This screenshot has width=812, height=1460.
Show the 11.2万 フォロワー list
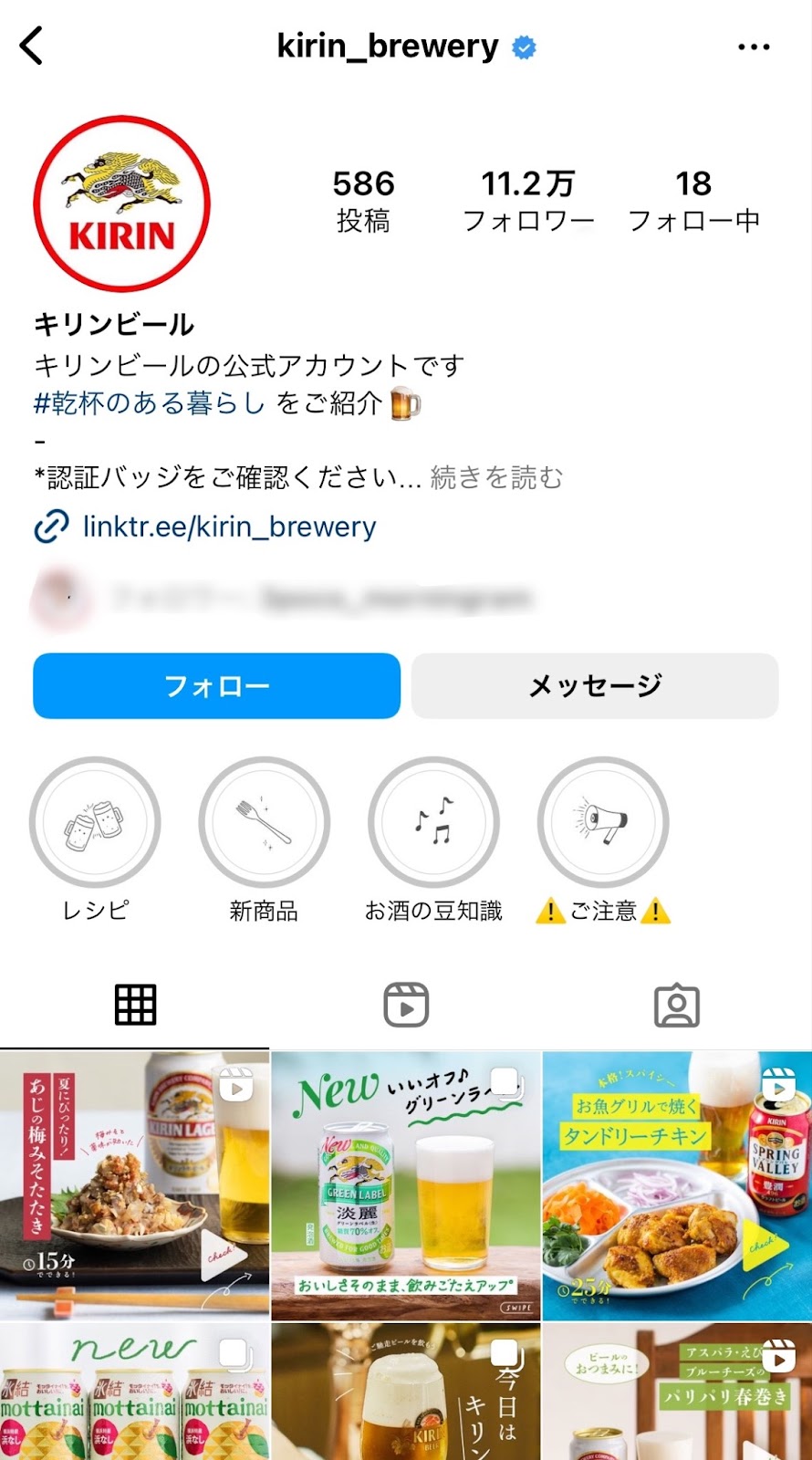click(x=528, y=201)
